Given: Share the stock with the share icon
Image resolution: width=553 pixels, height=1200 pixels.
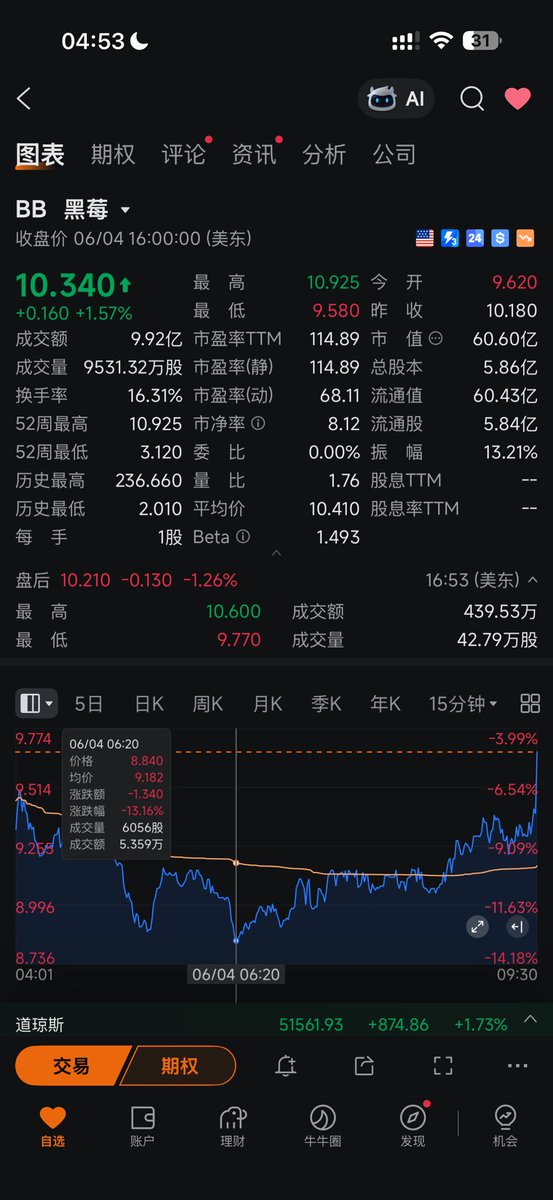Looking at the screenshot, I should click(x=364, y=1066).
